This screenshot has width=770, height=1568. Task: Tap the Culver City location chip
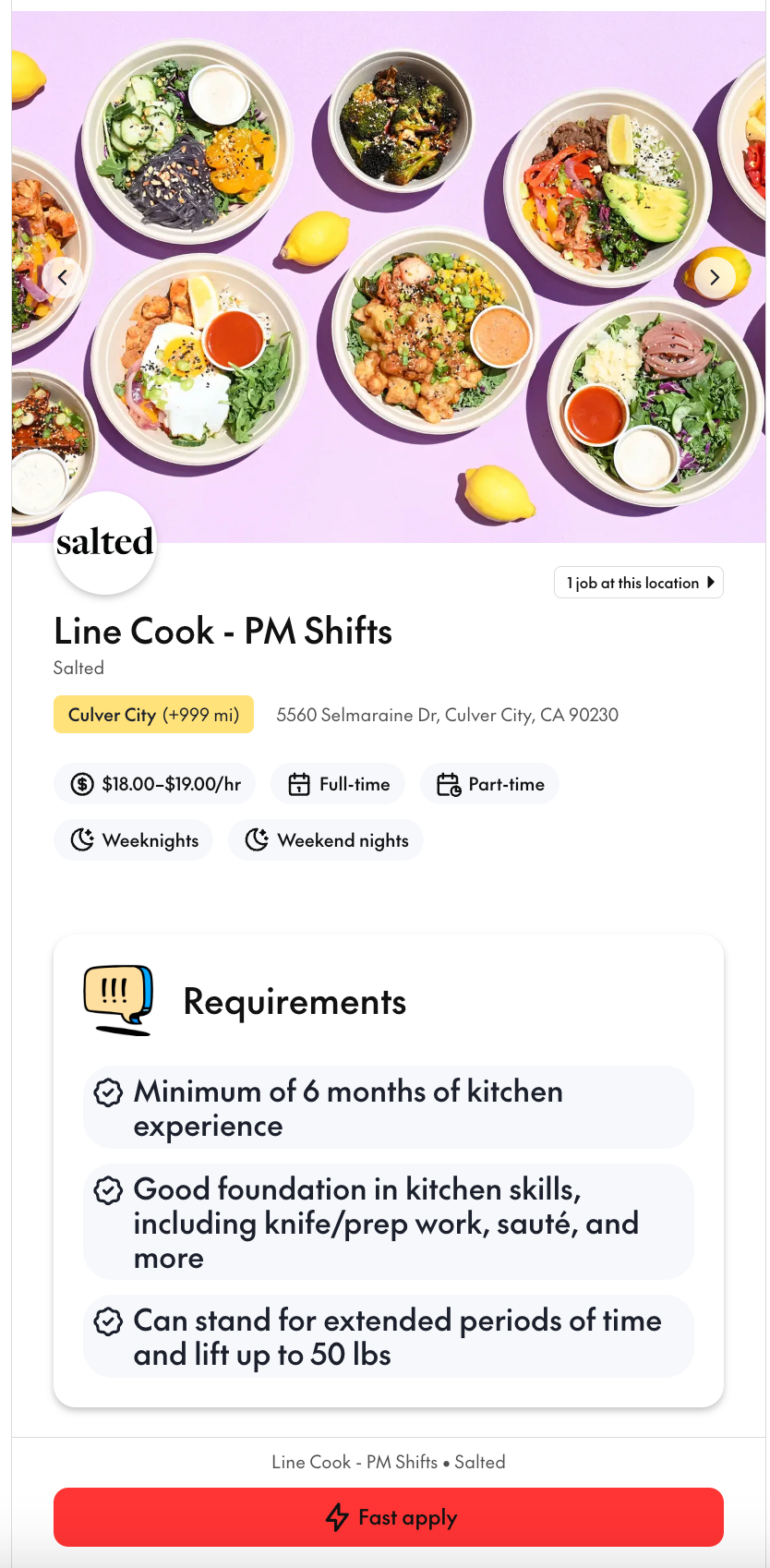coord(153,715)
